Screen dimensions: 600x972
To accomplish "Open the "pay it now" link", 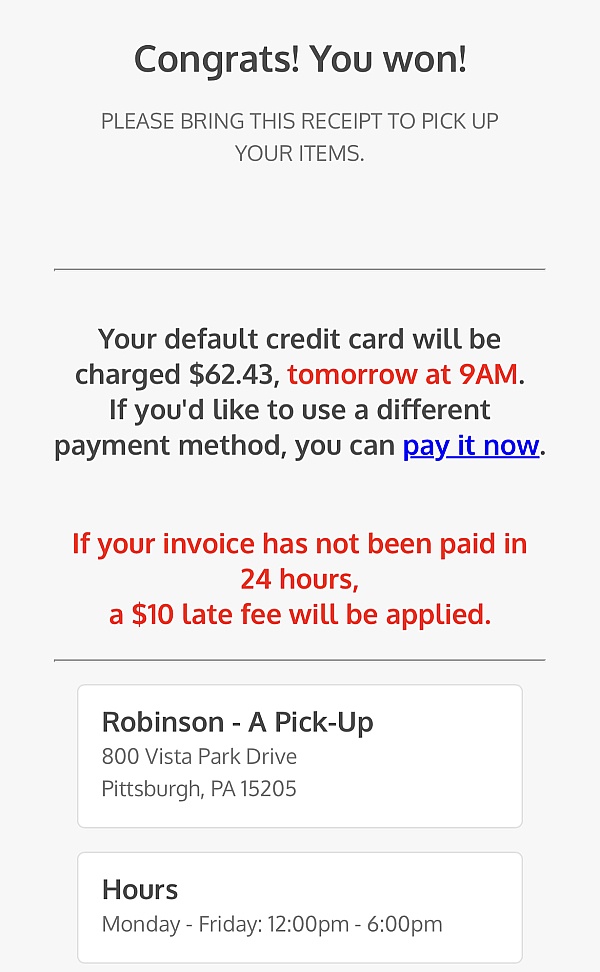I will pos(470,446).
